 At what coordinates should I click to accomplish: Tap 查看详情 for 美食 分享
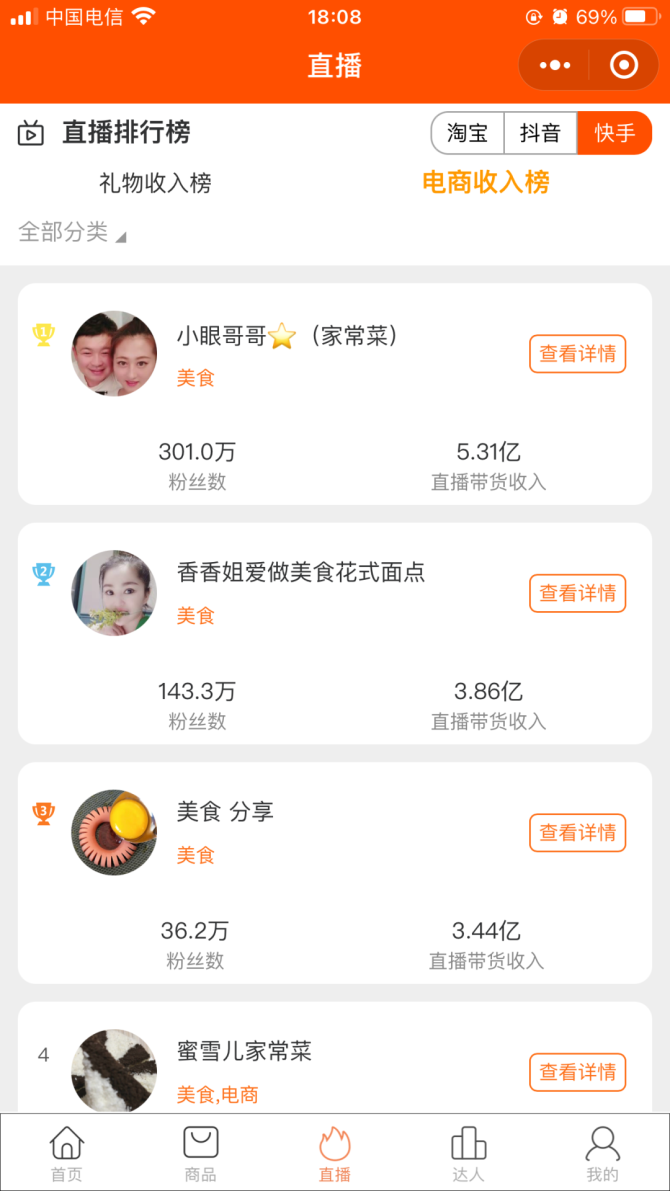577,832
